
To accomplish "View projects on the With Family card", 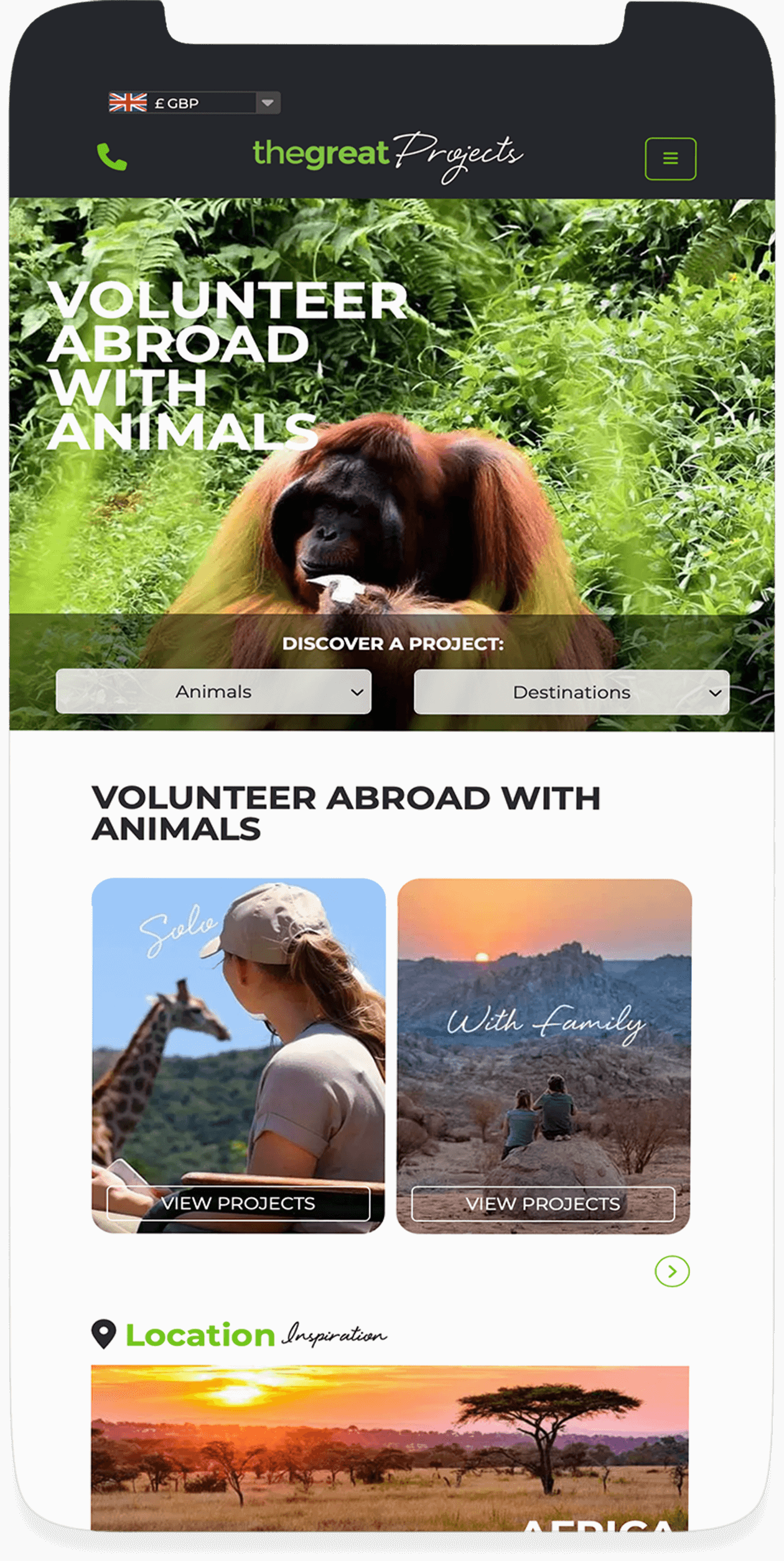I will pyautogui.click(x=543, y=1204).
